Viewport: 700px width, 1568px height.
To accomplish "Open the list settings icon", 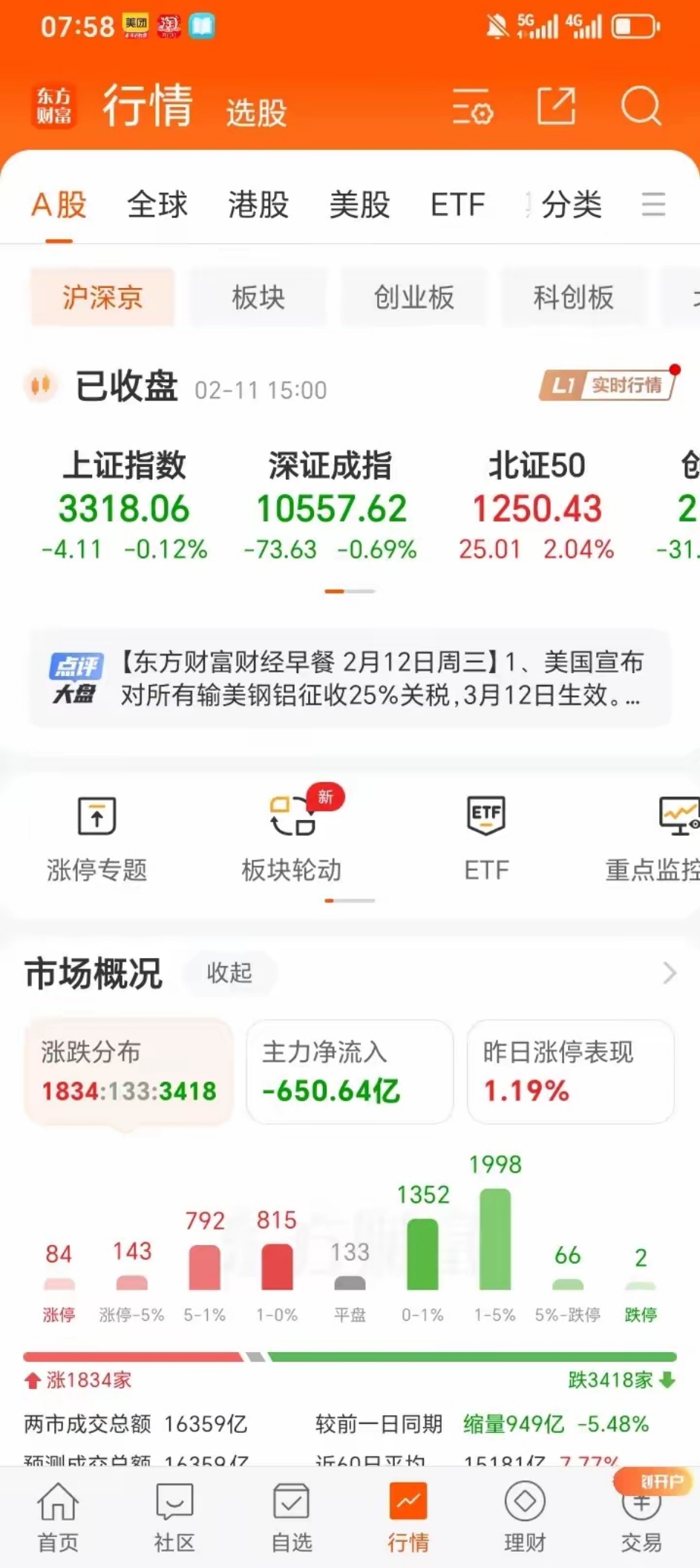I will [473, 106].
